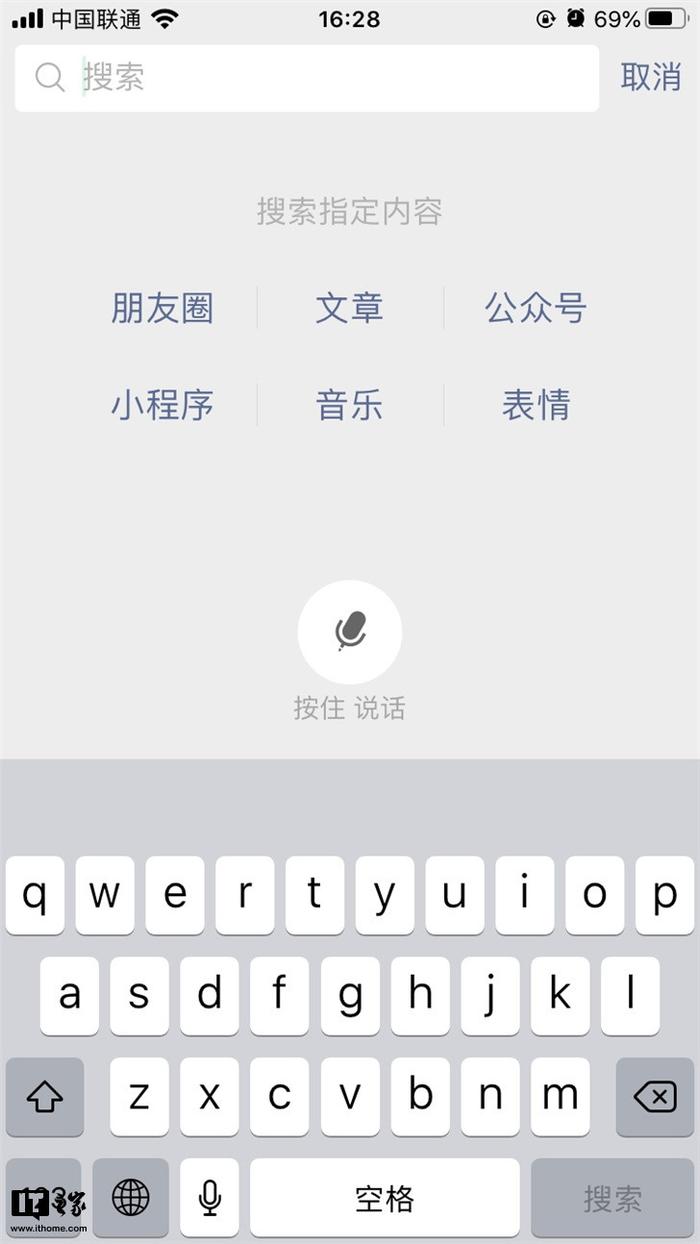This screenshot has width=700, height=1244.
Task: Choose 公众号 as search scope
Action: tap(536, 308)
